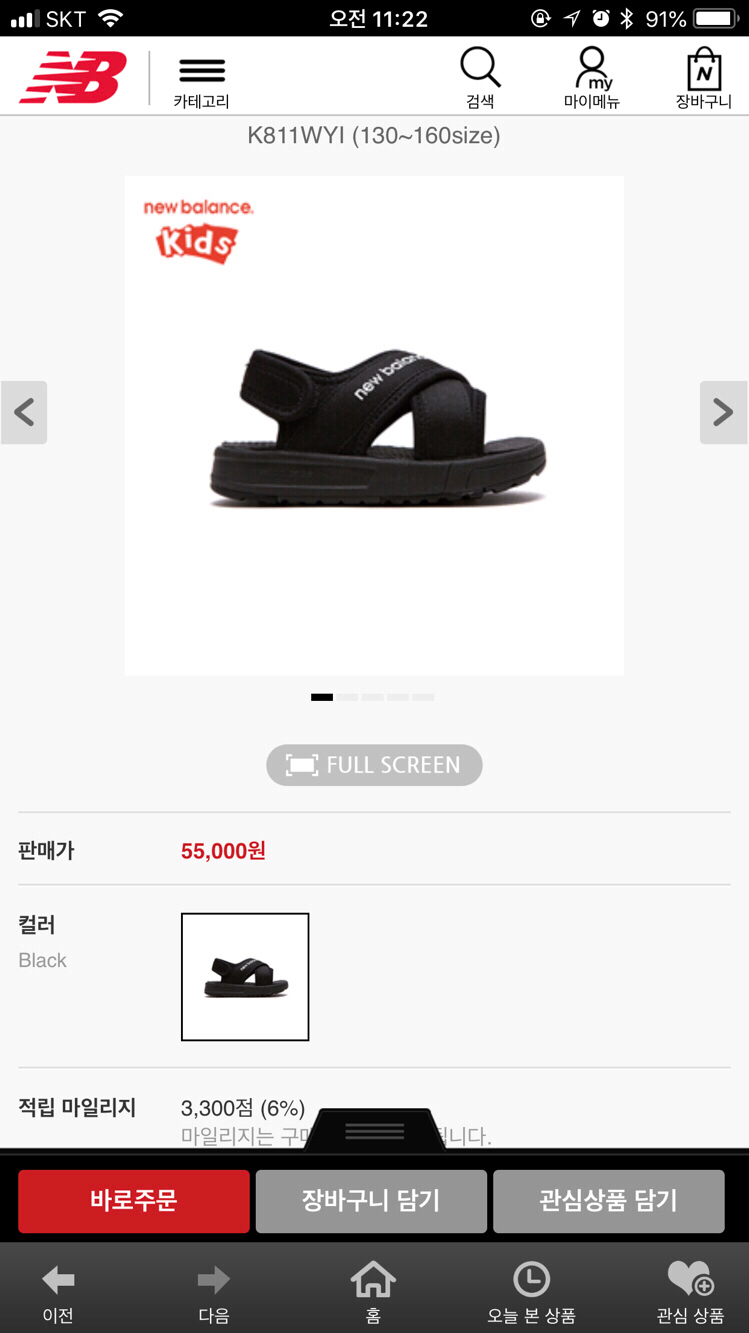Image resolution: width=749 pixels, height=1333 pixels.
Task: Show next product image
Action: point(724,412)
